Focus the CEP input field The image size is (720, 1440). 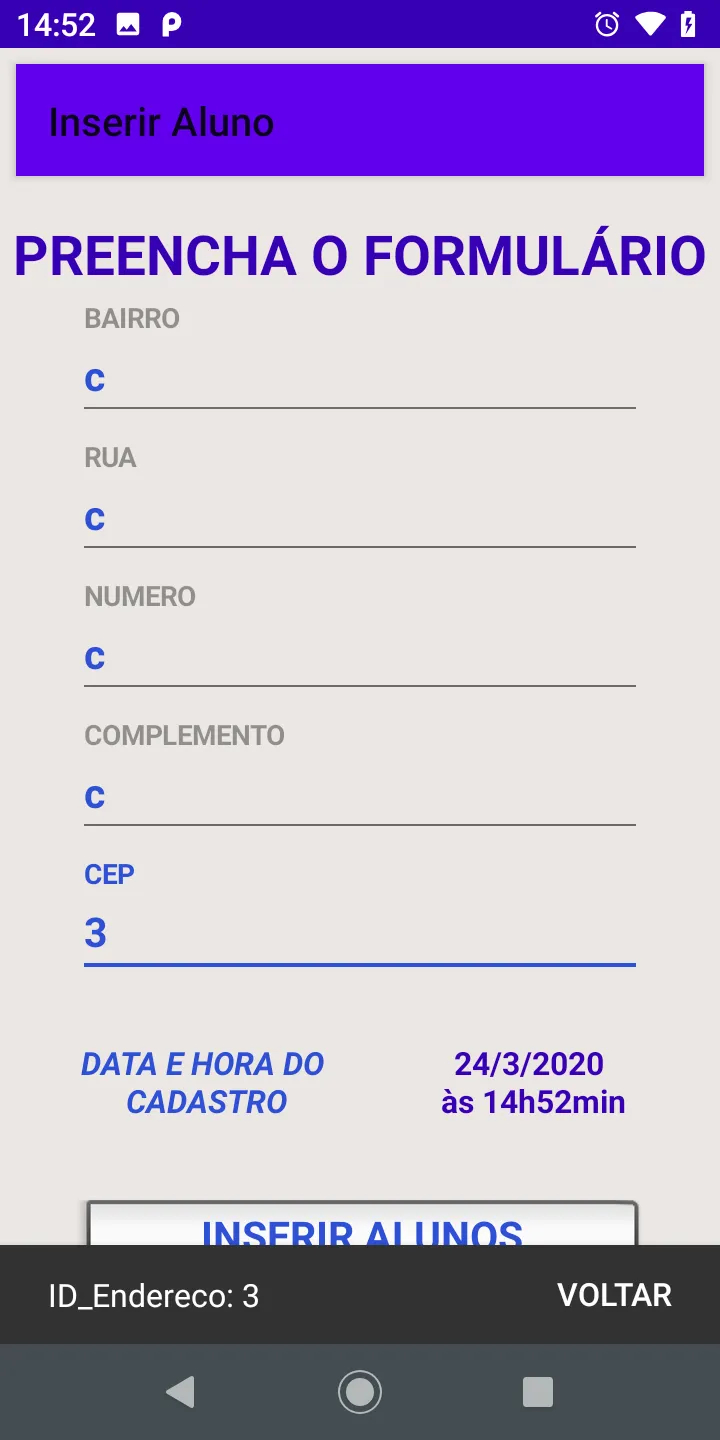(x=360, y=934)
